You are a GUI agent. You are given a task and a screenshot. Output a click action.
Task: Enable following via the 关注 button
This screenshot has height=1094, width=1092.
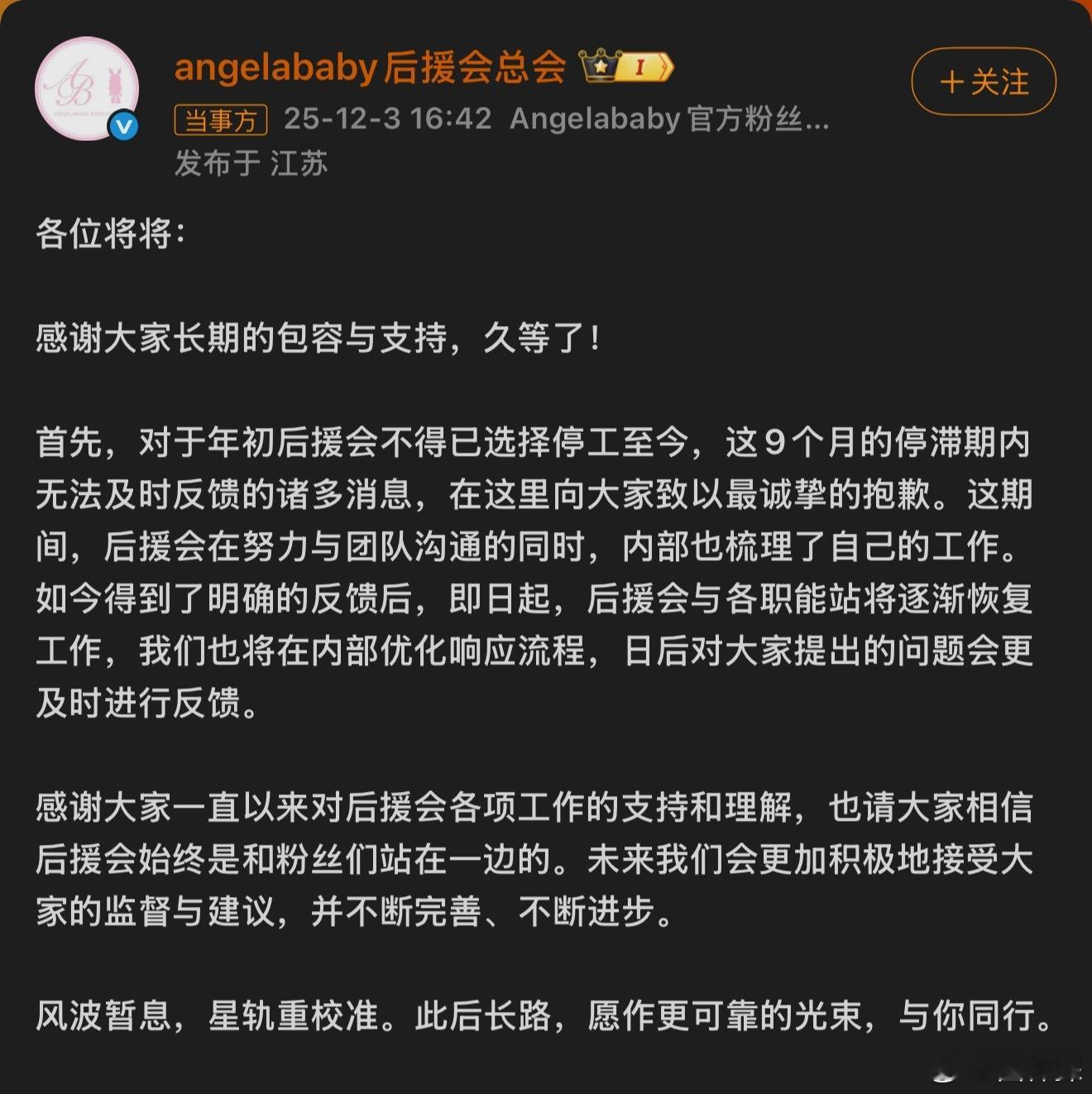(x=982, y=83)
